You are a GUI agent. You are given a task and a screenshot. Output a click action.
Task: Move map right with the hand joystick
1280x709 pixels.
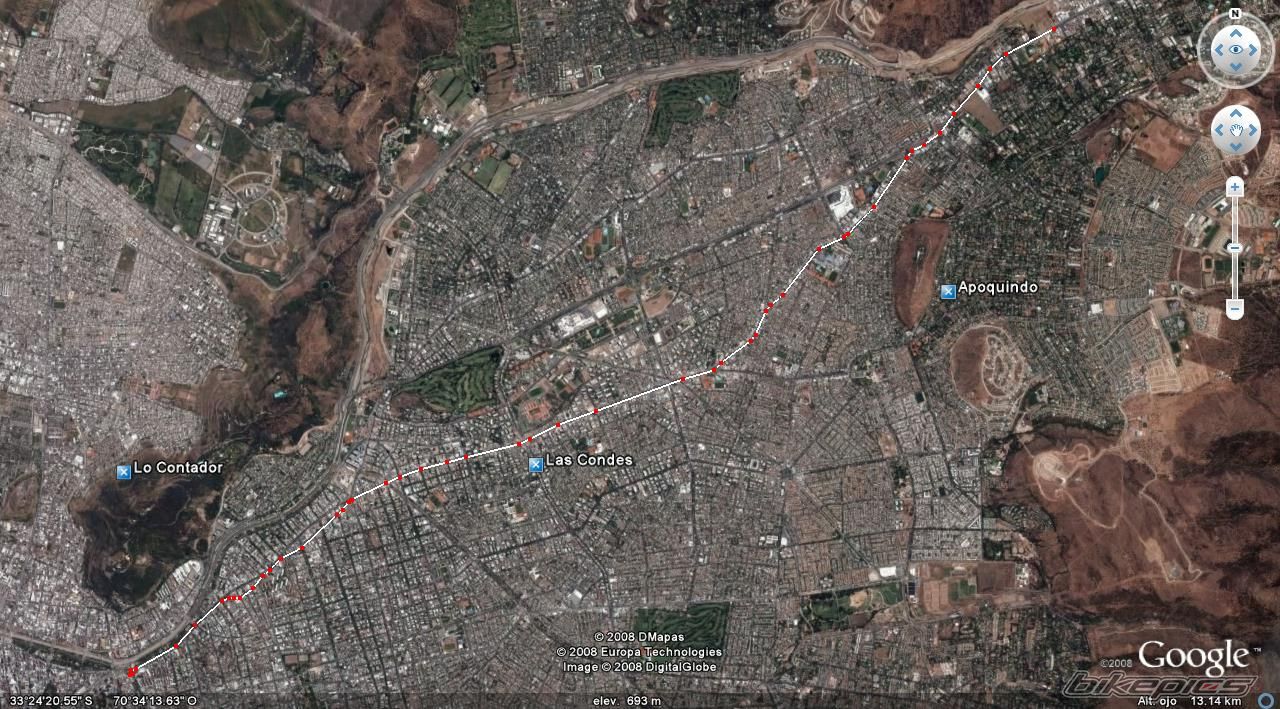1253,130
